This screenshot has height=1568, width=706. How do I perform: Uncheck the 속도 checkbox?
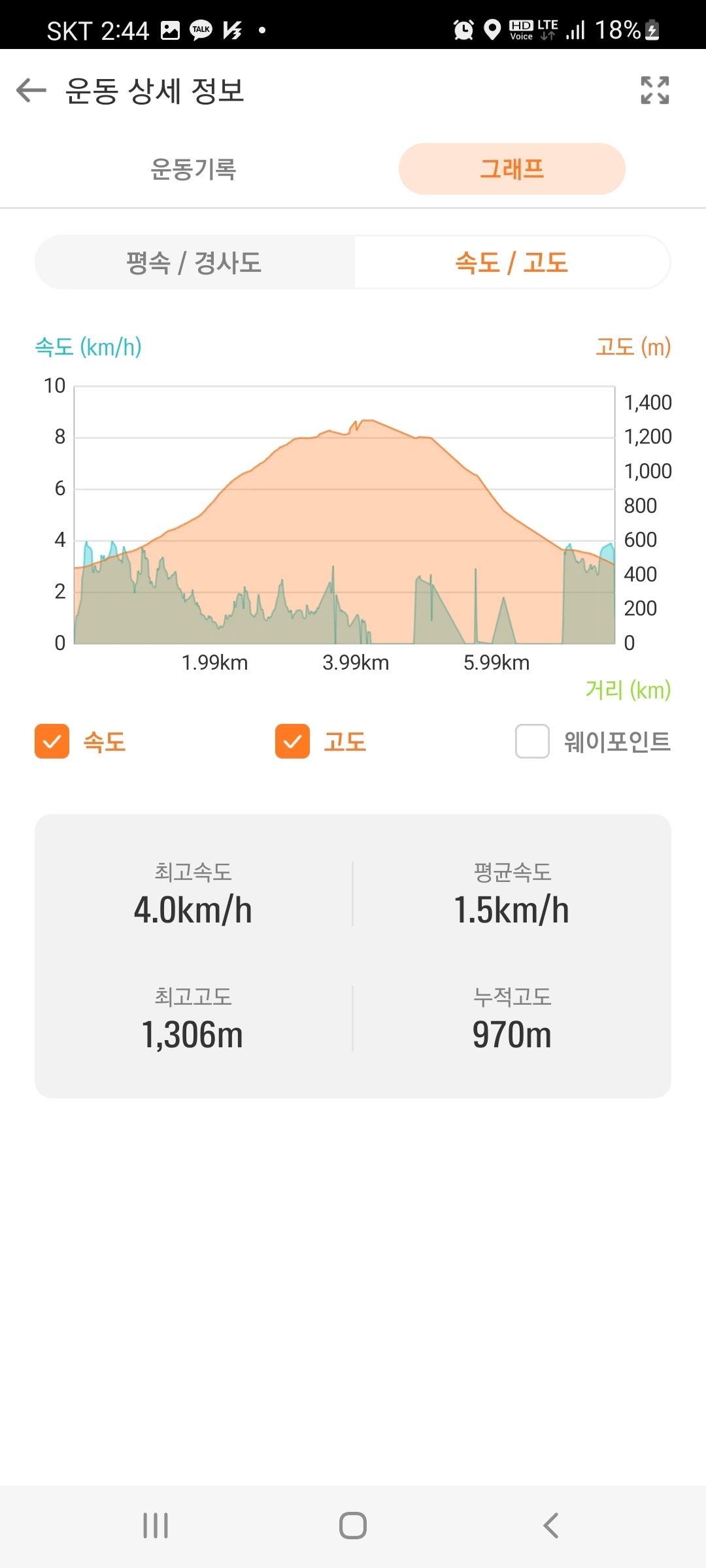(x=52, y=742)
